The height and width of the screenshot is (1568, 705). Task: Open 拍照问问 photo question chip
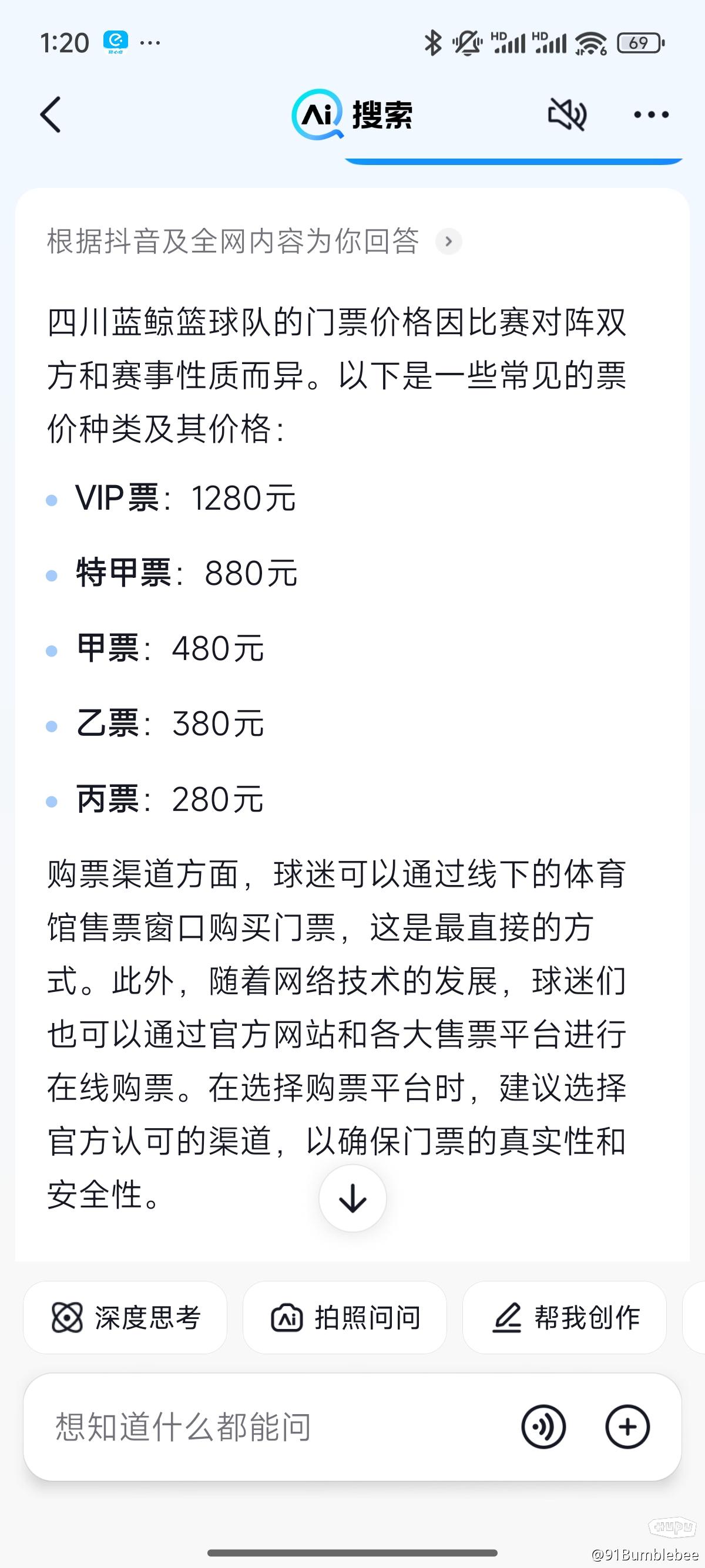click(345, 1318)
